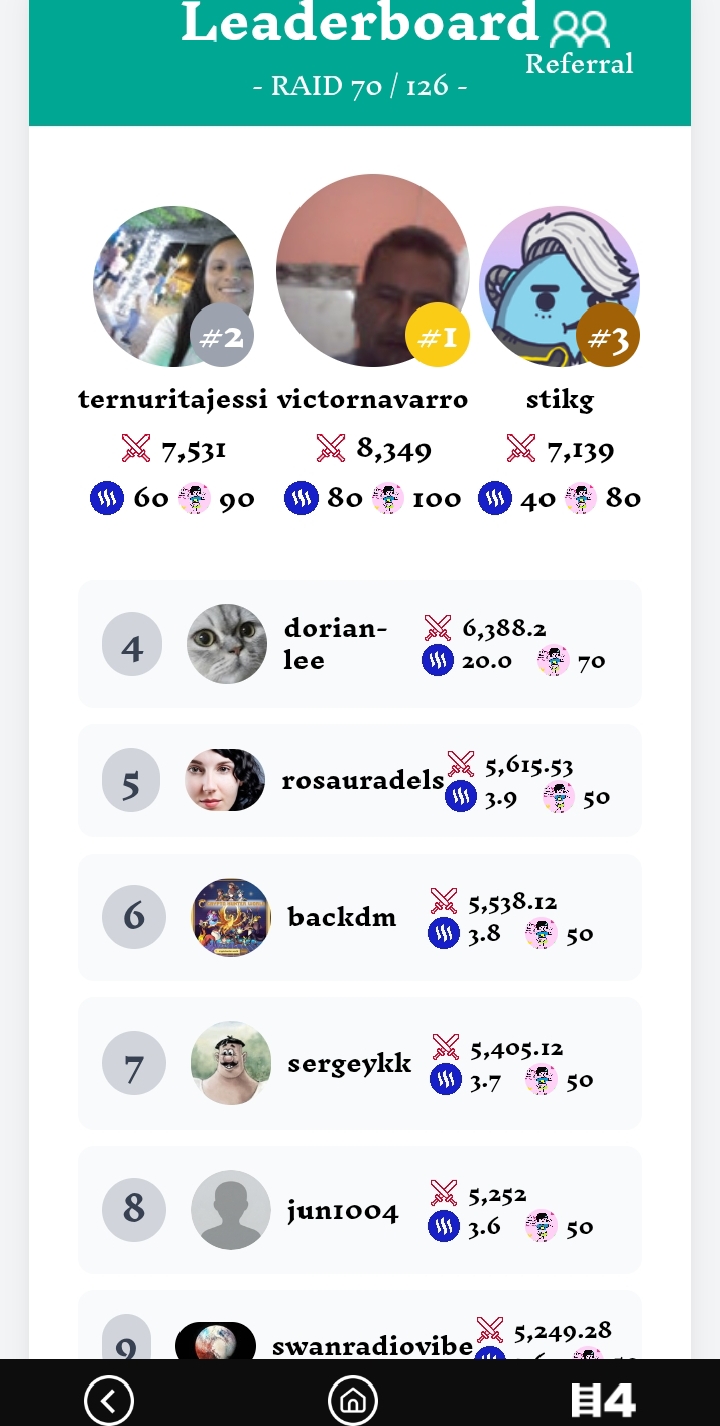Open the tabs counter showing 4
720x1426 pixels.
tap(603, 1400)
